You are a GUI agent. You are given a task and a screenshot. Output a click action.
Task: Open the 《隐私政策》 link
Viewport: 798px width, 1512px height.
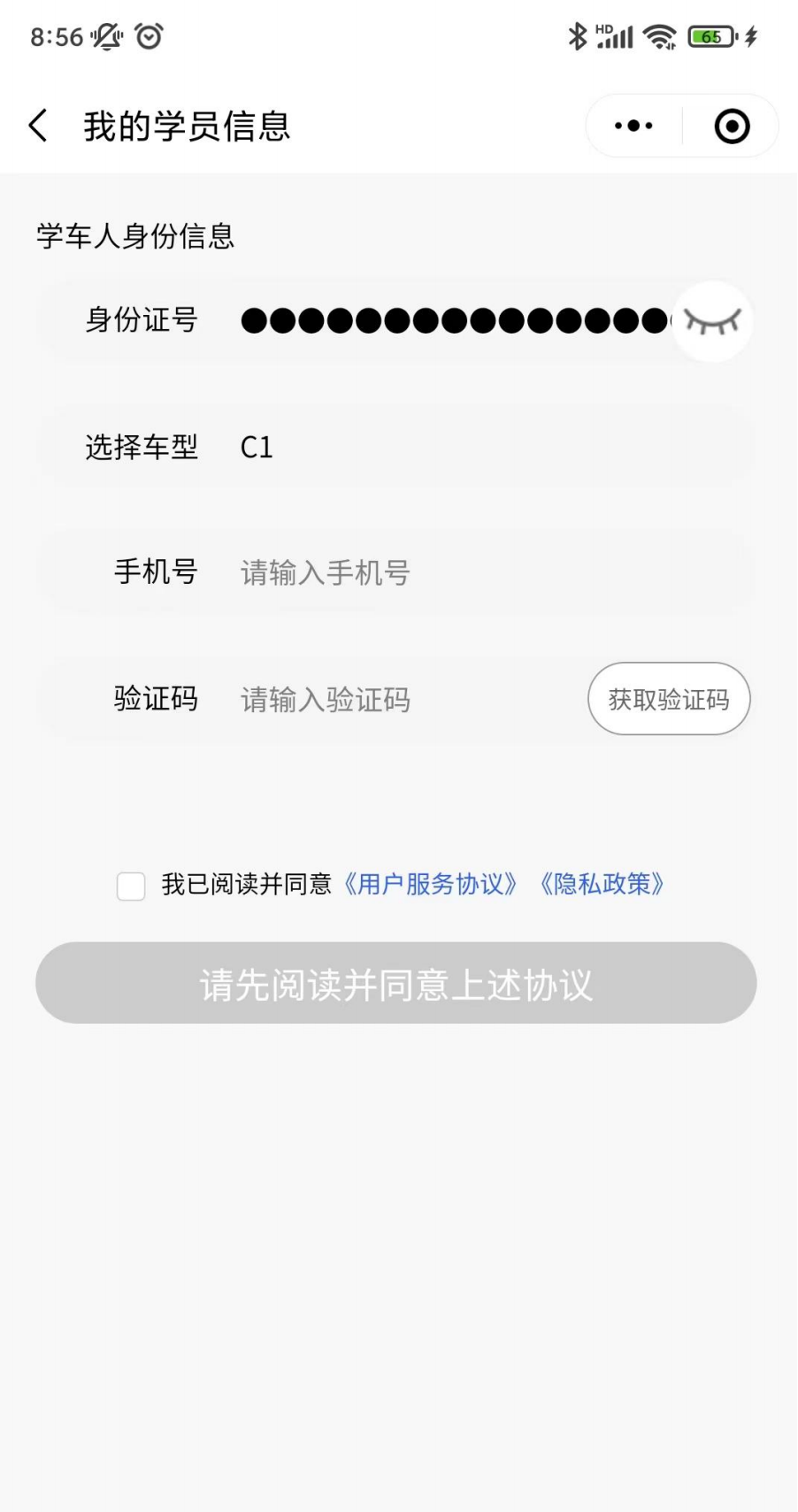[x=602, y=884]
